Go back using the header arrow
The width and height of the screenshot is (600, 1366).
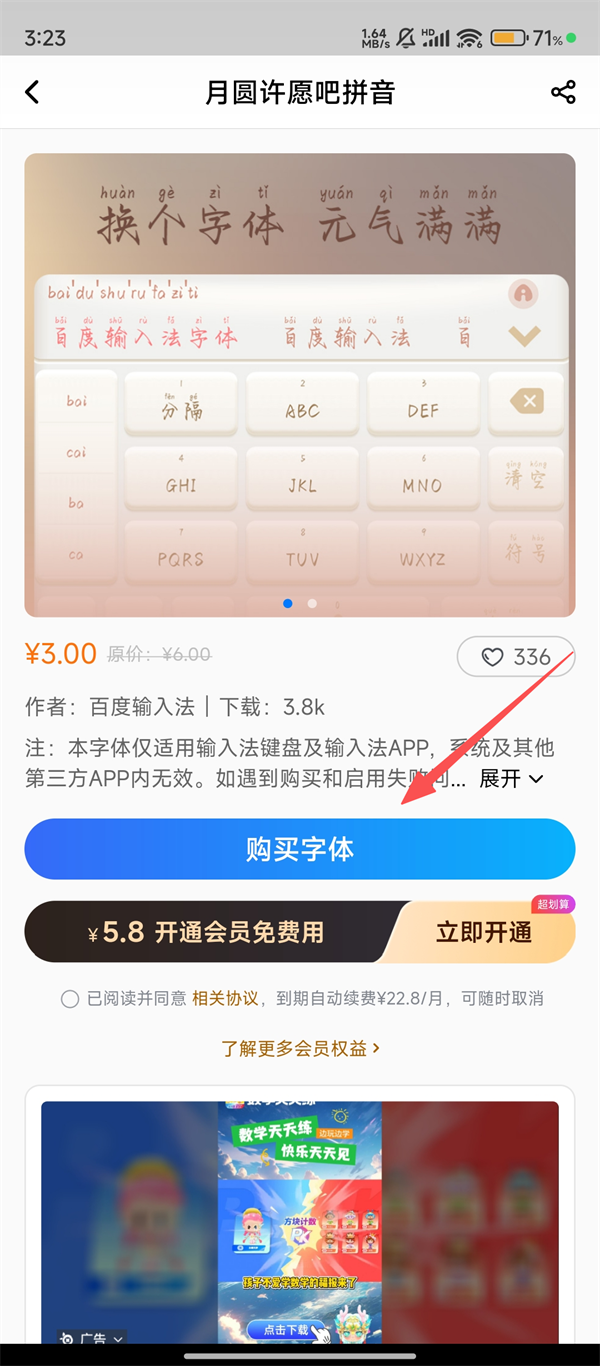tap(32, 93)
